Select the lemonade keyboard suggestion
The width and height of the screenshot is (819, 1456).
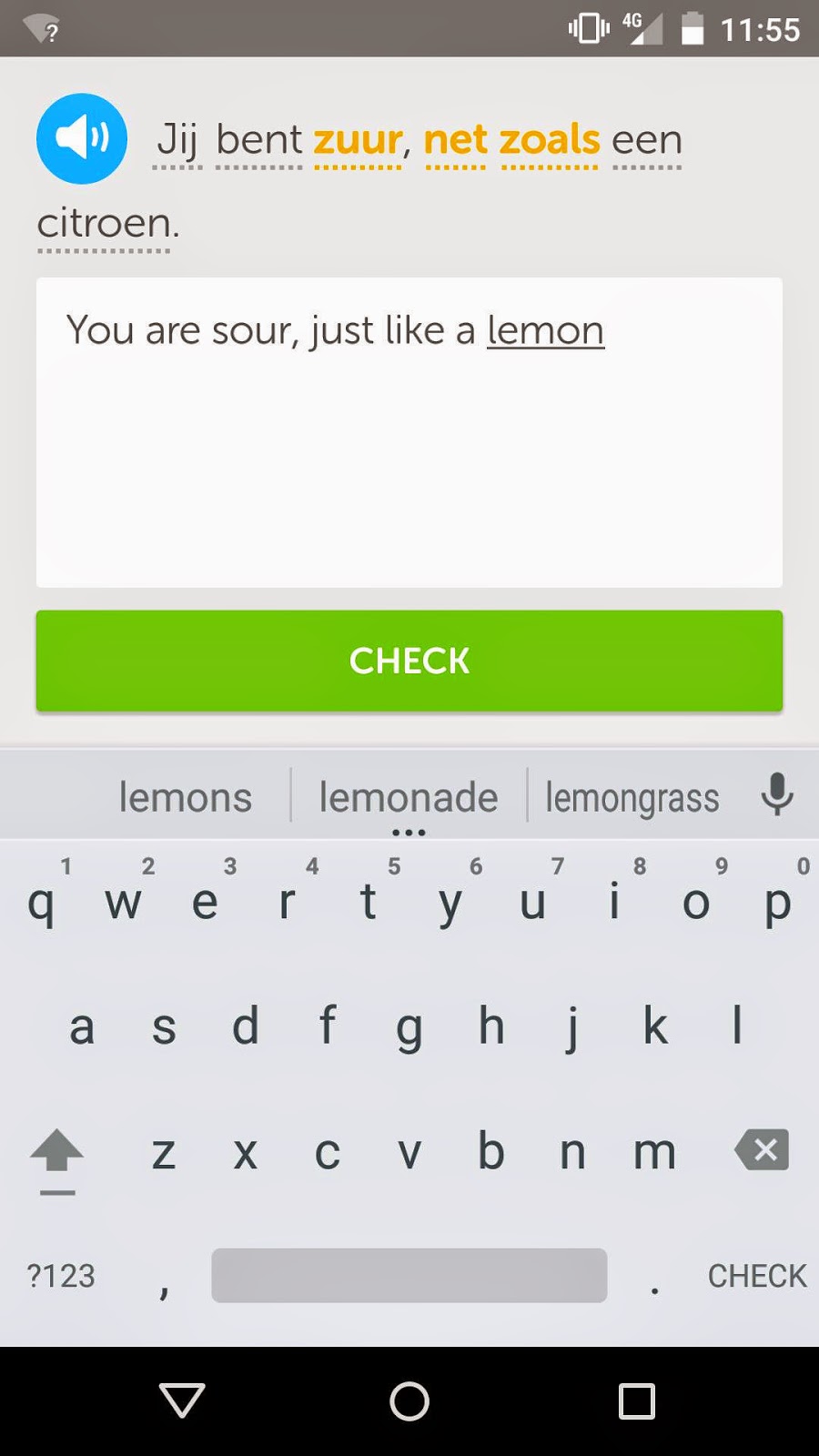tap(409, 797)
